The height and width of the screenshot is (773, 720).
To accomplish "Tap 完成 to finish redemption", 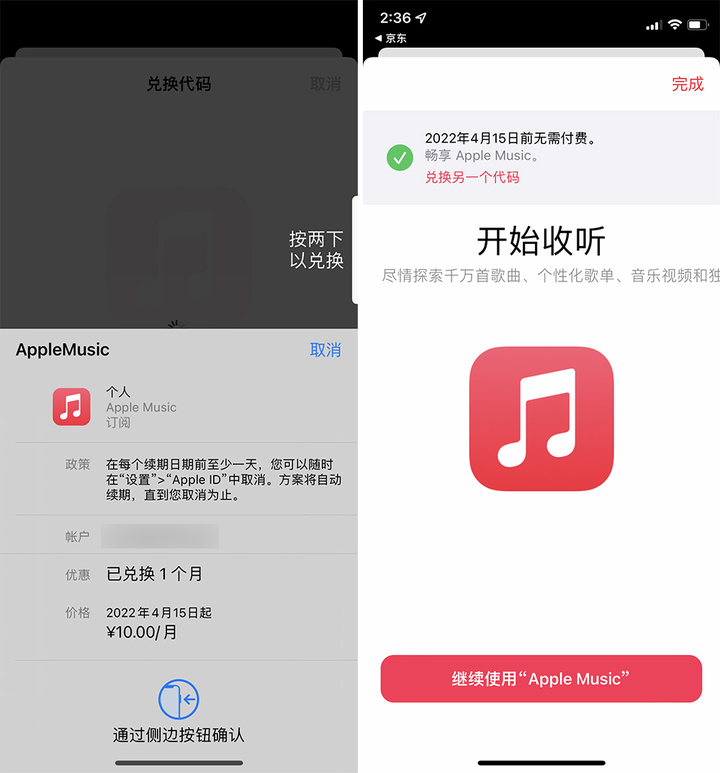I will coord(687,84).
